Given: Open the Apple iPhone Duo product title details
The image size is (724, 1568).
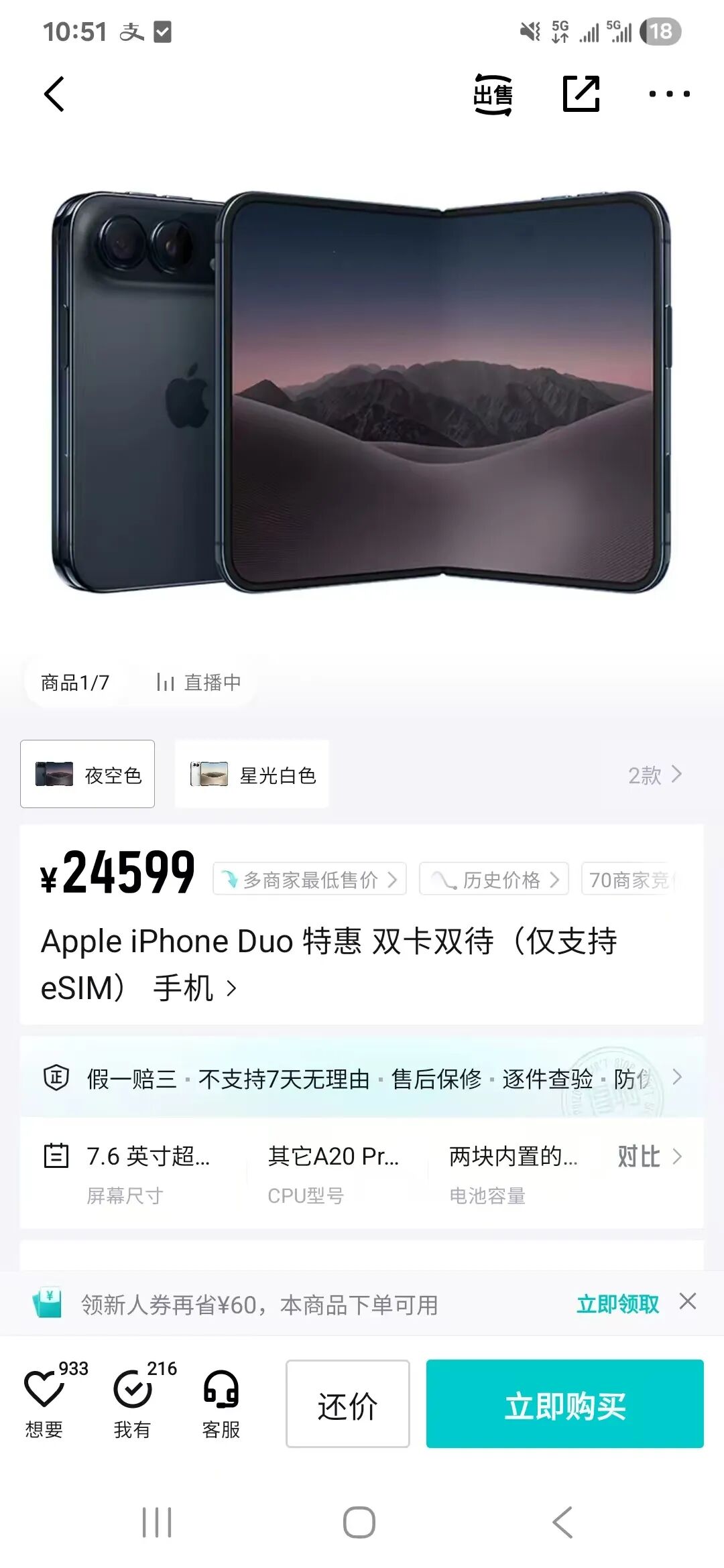Looking at the screenshot, I should click(328, 964).
